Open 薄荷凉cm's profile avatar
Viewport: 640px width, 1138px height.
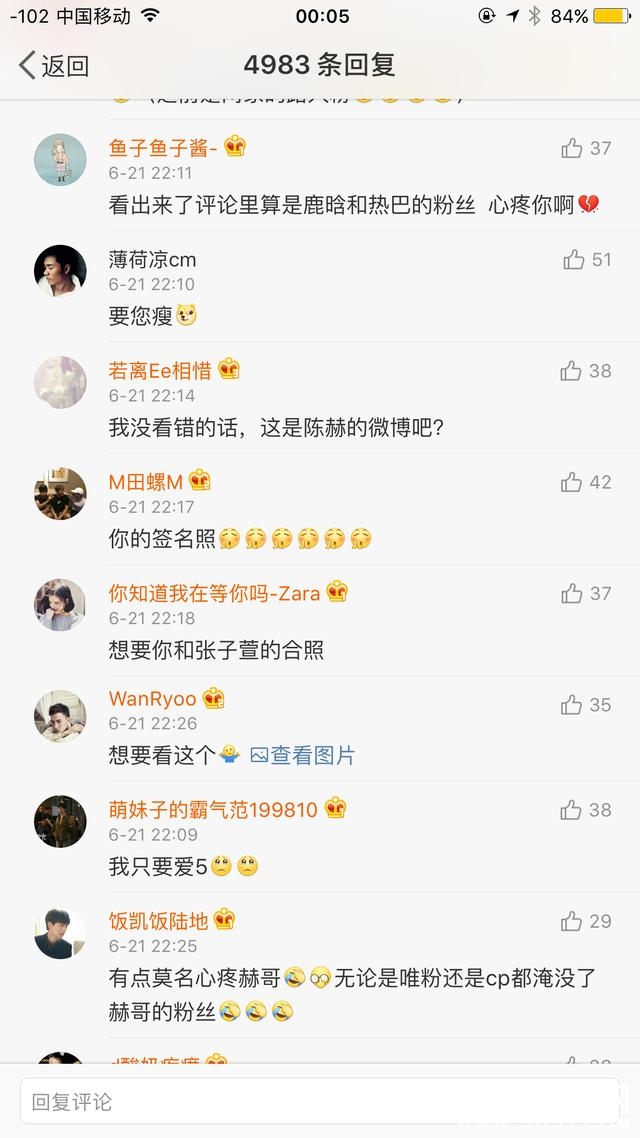pyautogui.click(x=60, y=271)
